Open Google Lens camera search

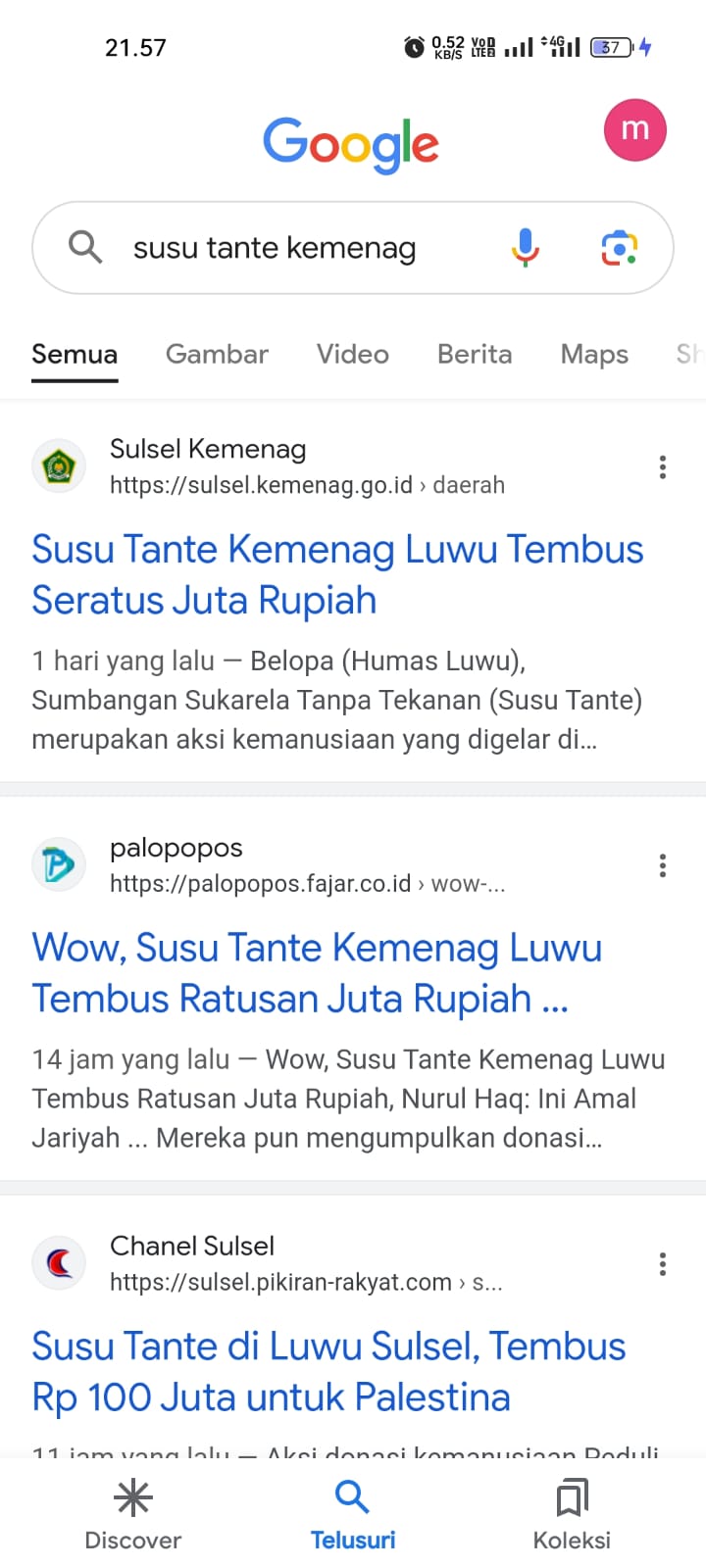619,248
